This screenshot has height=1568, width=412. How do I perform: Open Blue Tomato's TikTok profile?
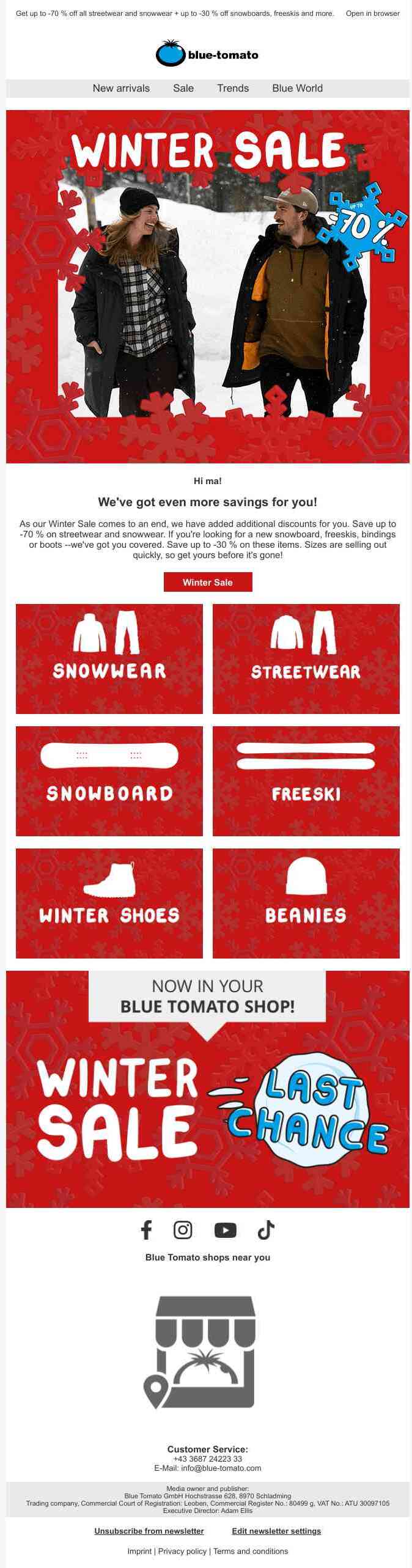(266, 1229)
